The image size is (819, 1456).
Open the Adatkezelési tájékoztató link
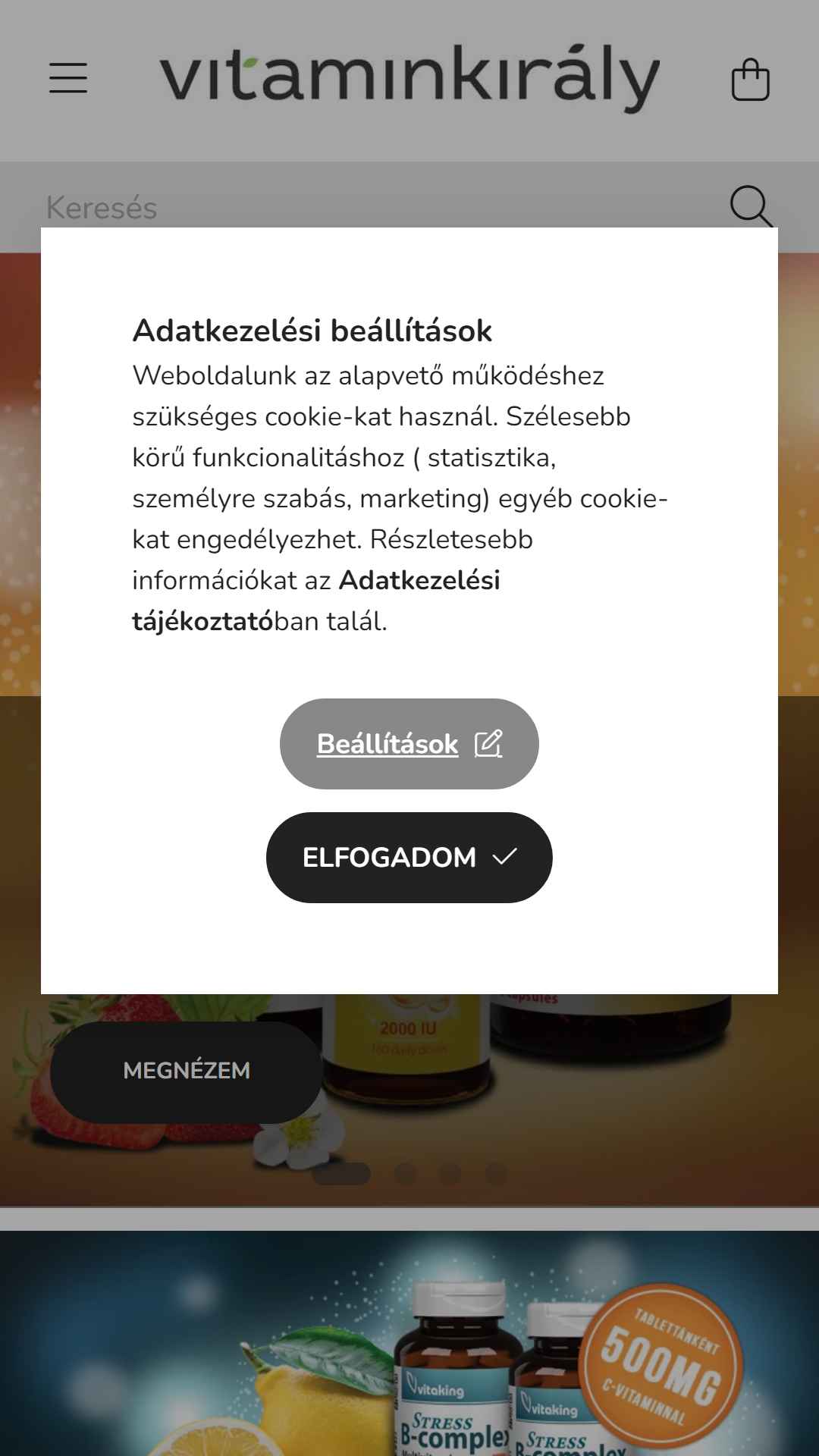pyautogui.click(x=316, y=601)
